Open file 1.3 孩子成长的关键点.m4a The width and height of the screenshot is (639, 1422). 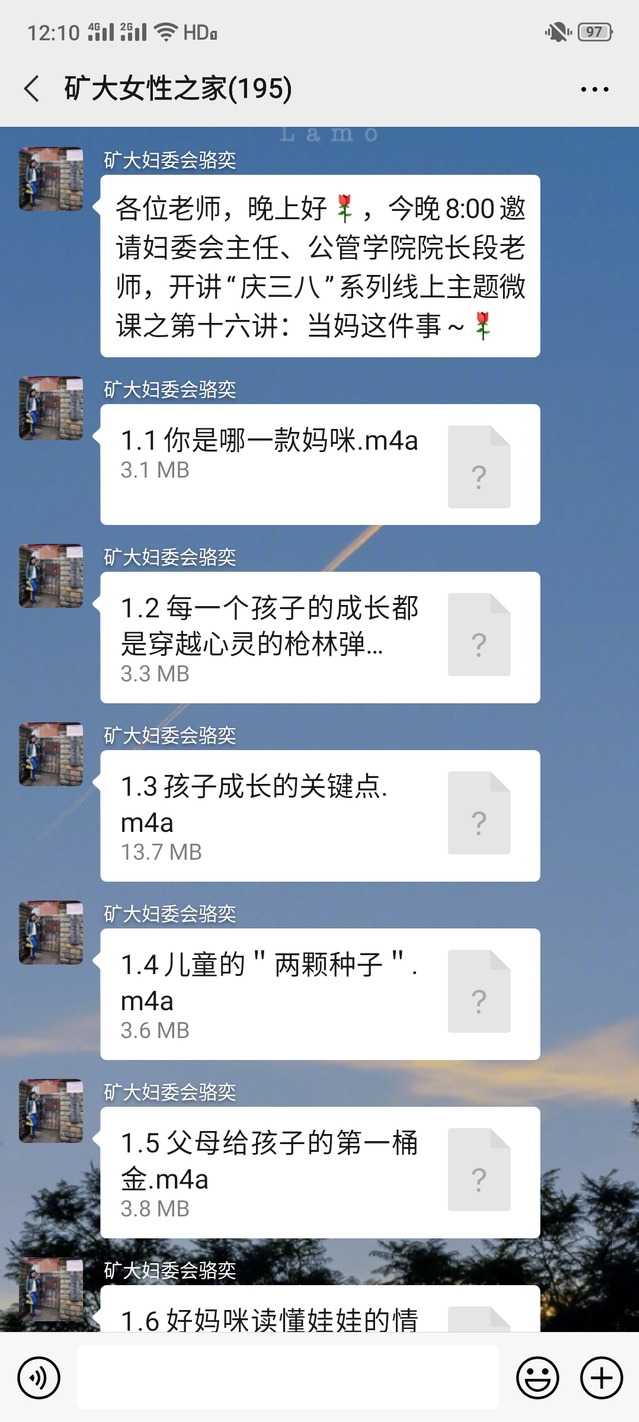(320, 816)
